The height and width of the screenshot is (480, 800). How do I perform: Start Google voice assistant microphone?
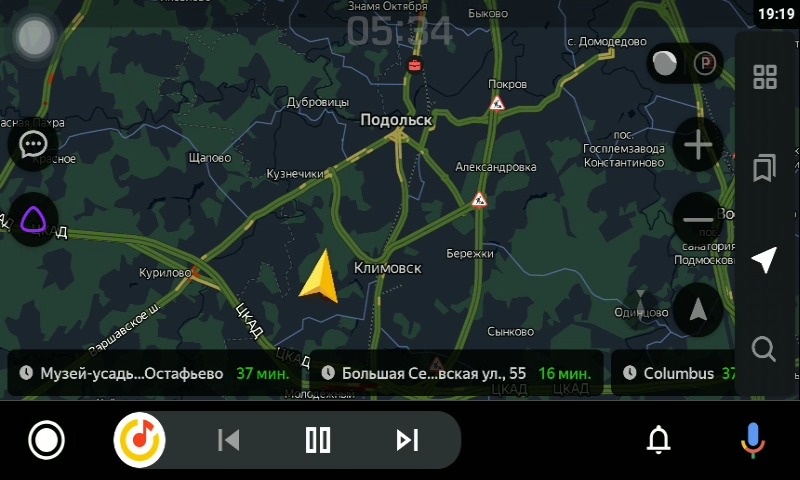pos(752,440)
